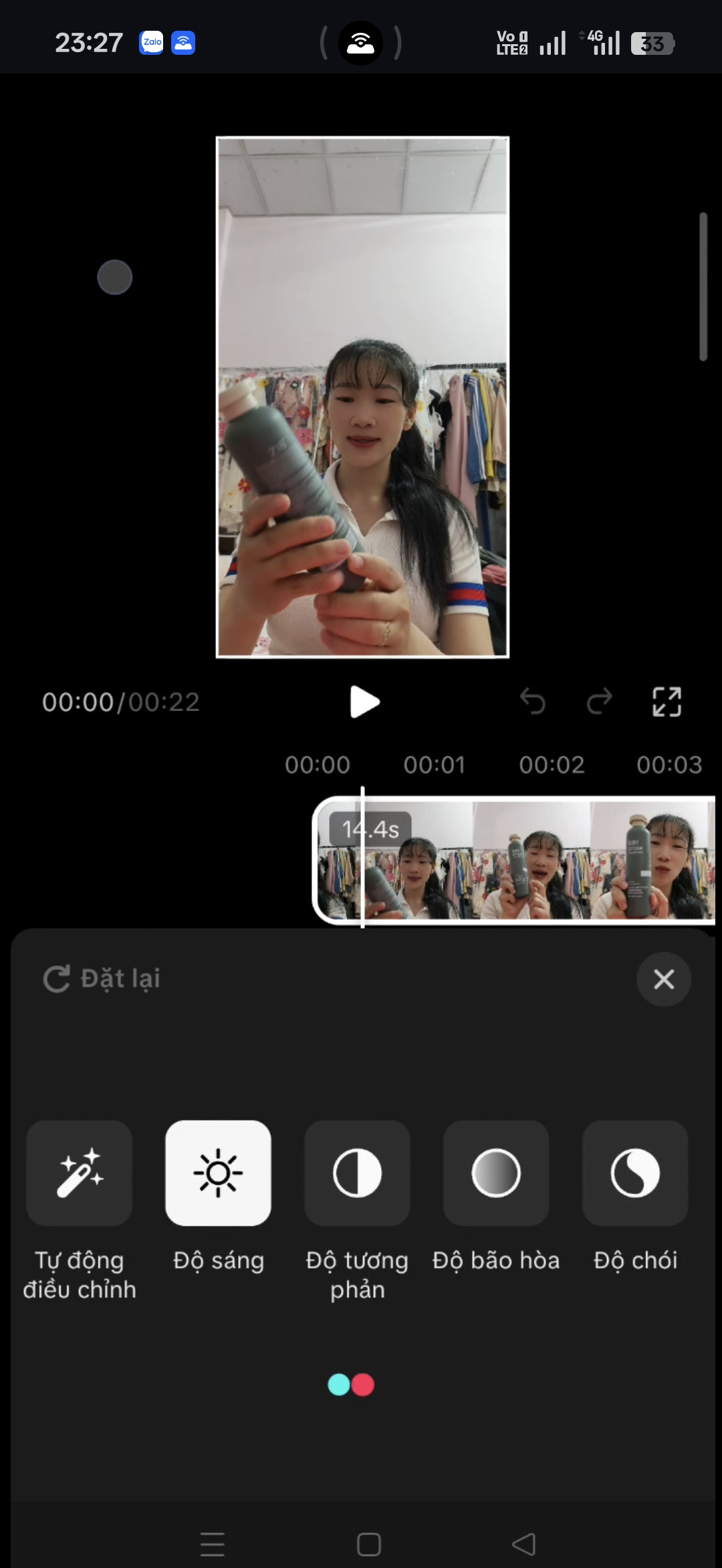Viewport: 722px width, 1568px height.
Task: Select the Độ sáng brightness option
Action: tap(218, 1173)
